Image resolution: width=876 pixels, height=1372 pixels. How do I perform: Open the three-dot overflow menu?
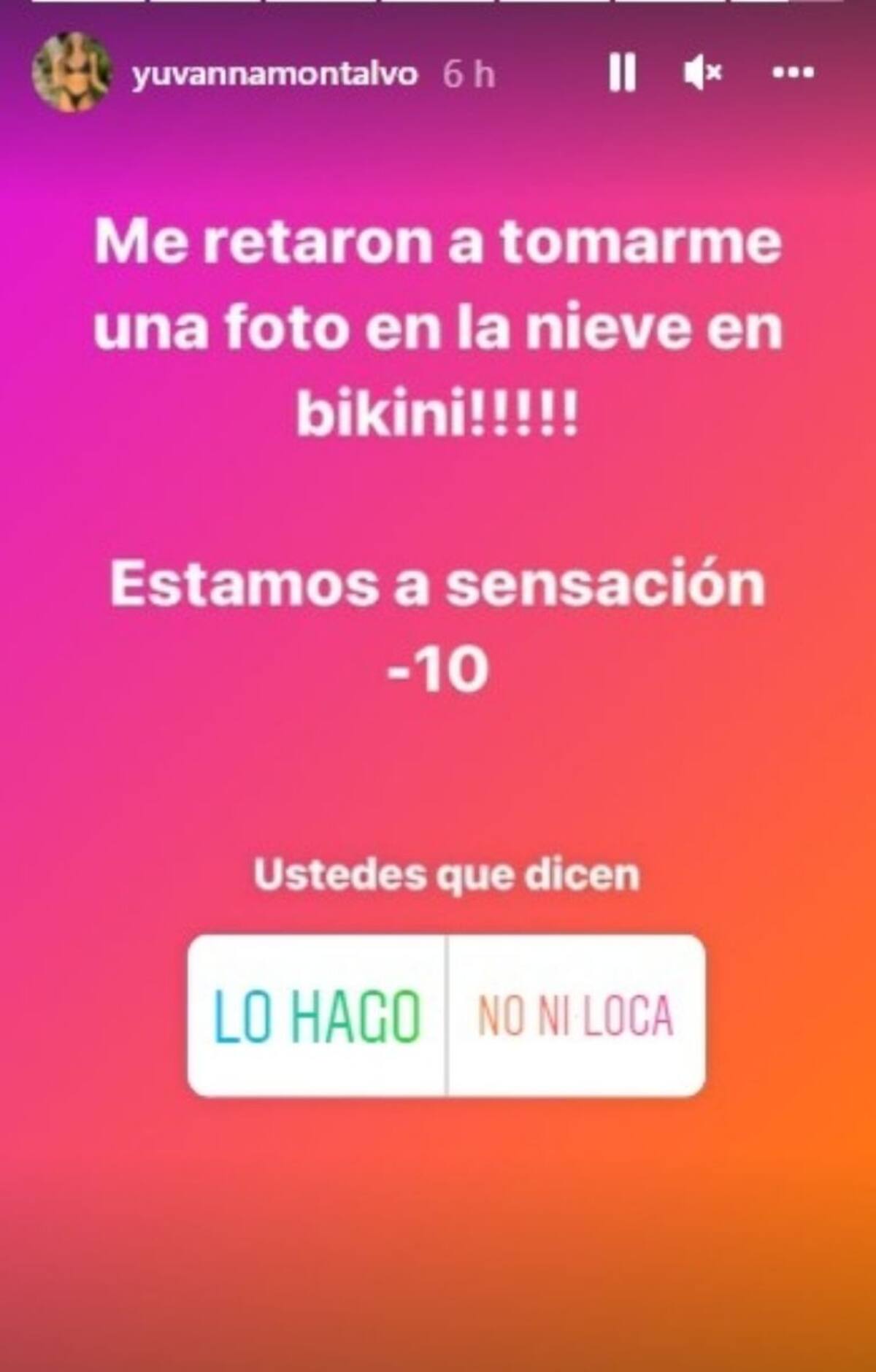pyautogui.click(x=794, y=72)
